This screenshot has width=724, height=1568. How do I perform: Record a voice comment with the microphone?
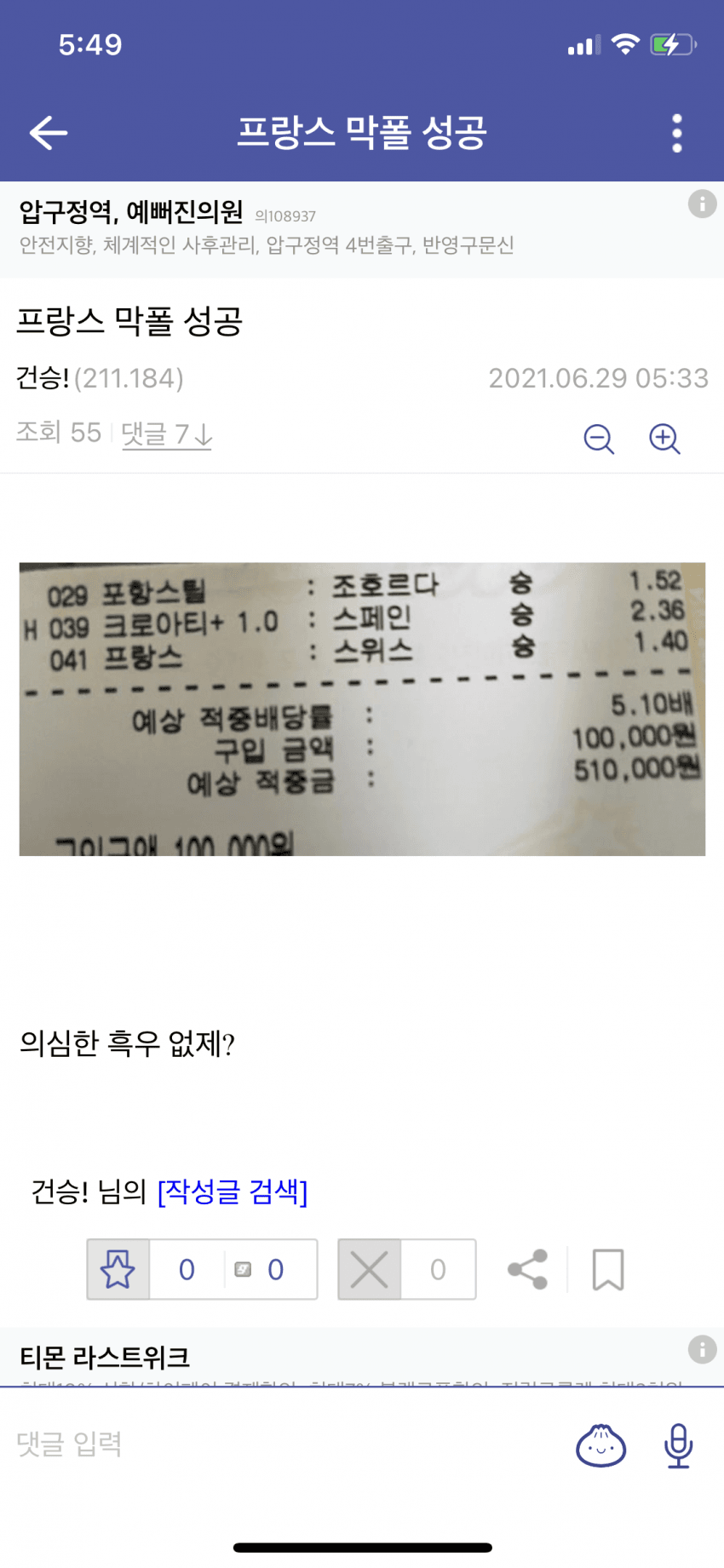click(x=678, y=1445)
